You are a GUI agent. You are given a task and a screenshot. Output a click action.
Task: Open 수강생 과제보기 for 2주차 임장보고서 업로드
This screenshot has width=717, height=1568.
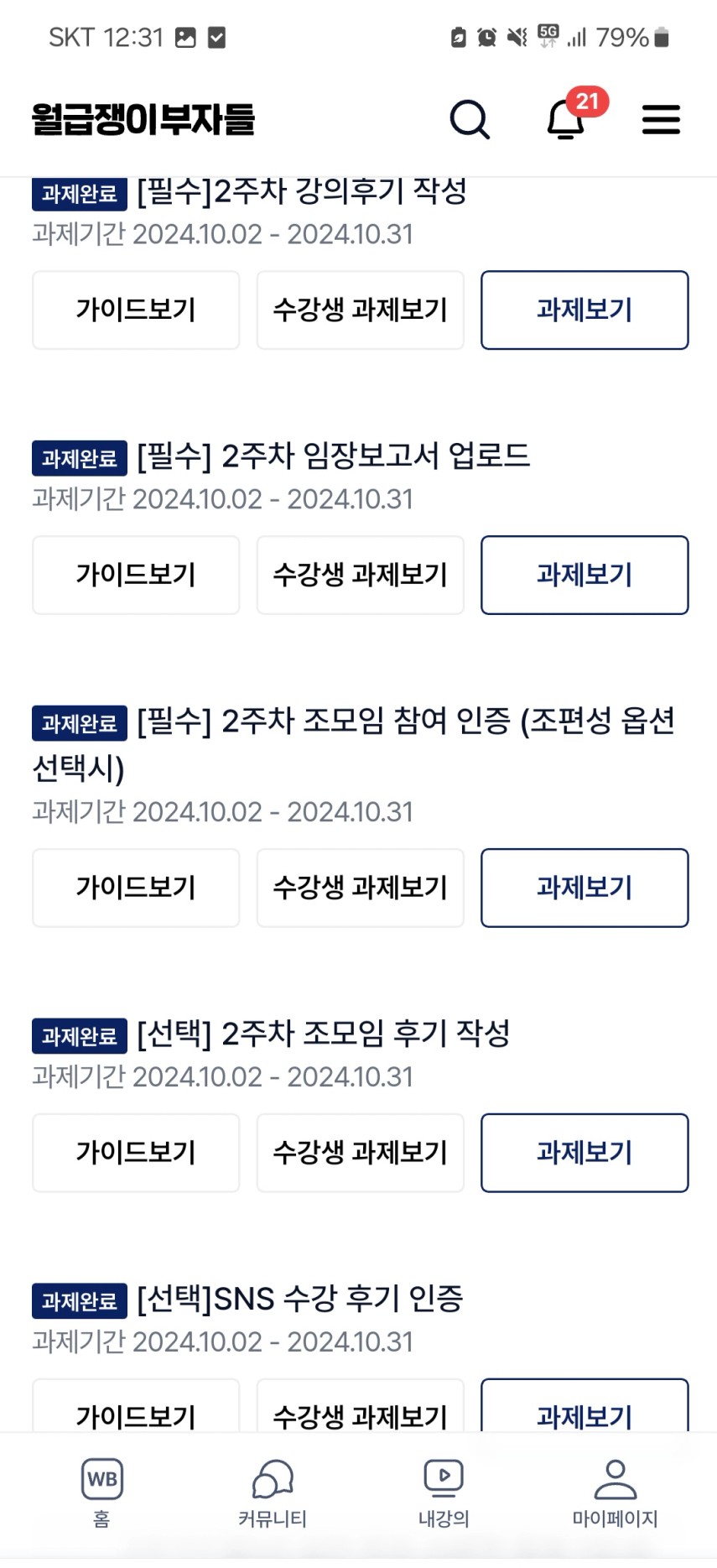click(x=361, y=575)
